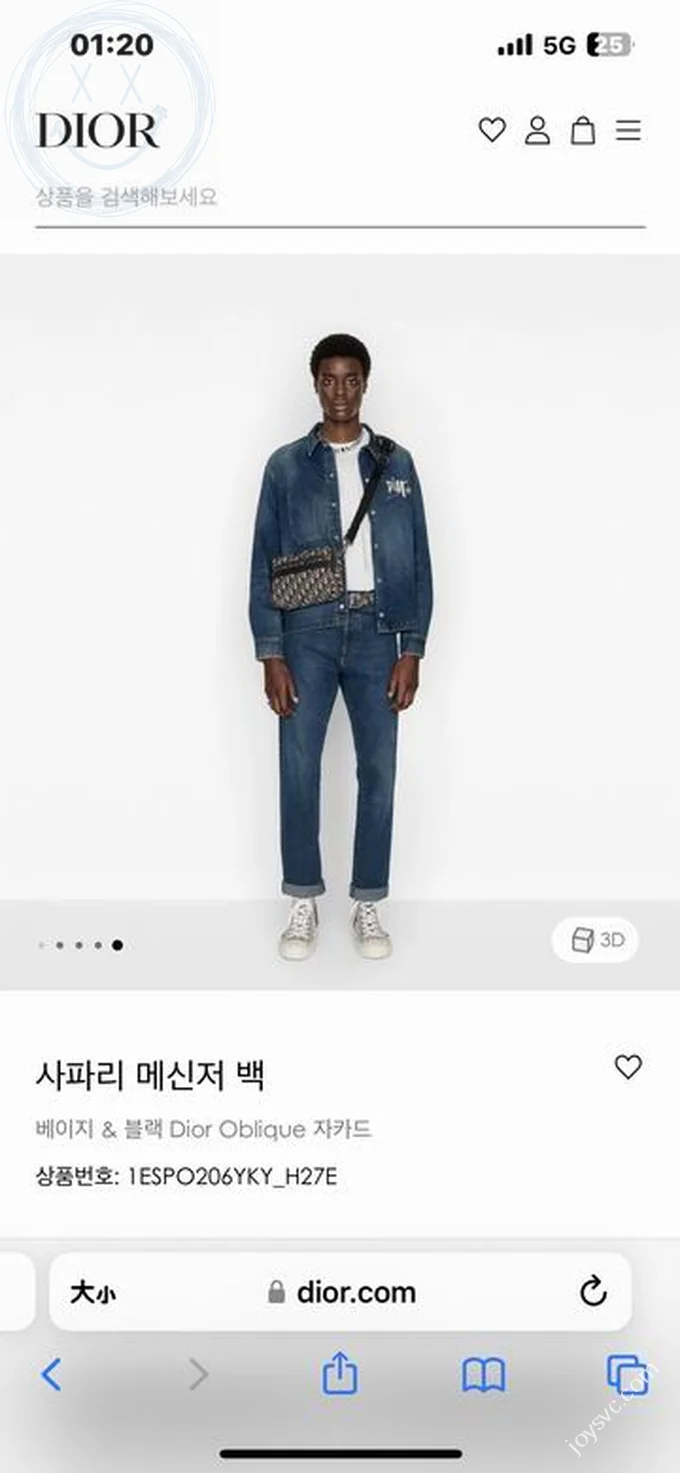Show all open Safari tabs
The image size is (680, 1473).
tap(627, 1375)
